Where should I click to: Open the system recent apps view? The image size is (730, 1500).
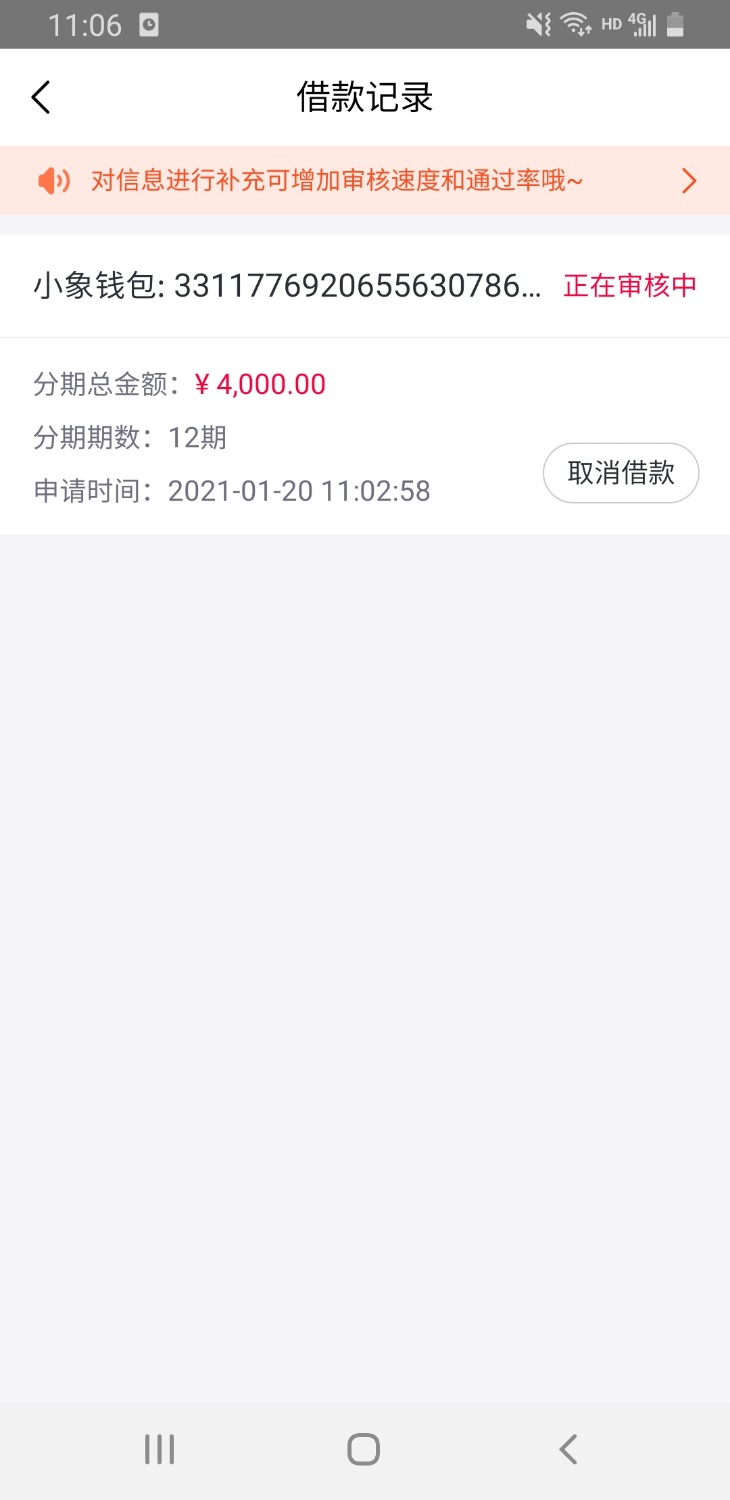coord(159,1449)
